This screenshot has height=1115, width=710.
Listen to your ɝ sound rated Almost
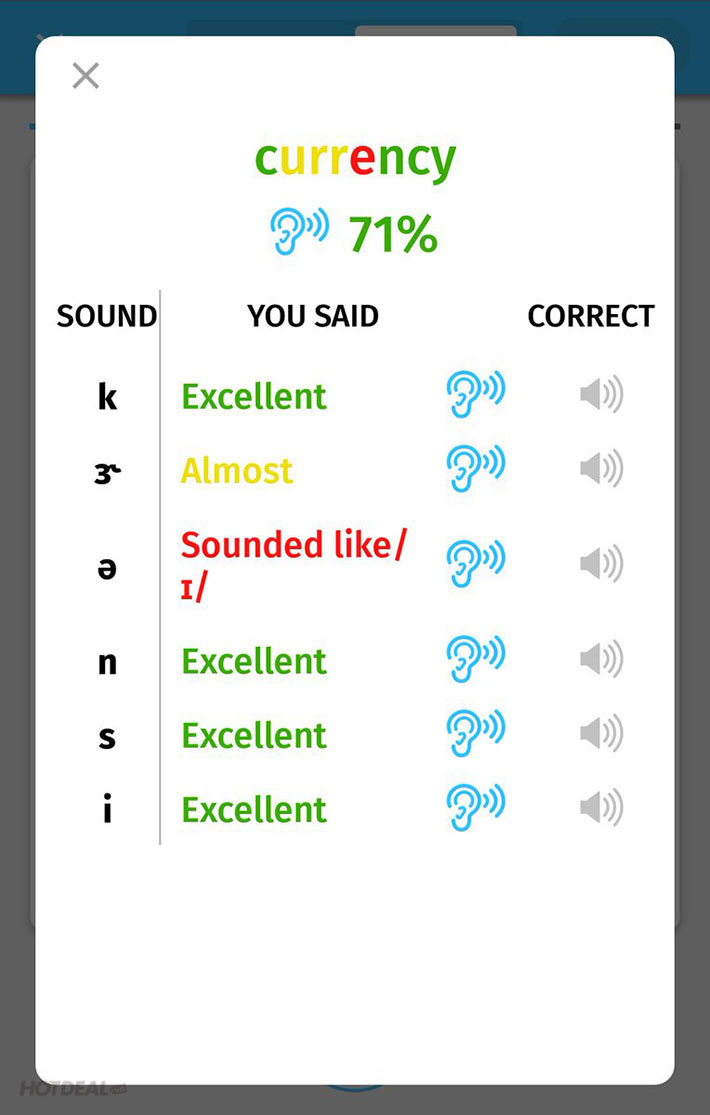pyautogui.click(x=475, y=468)
